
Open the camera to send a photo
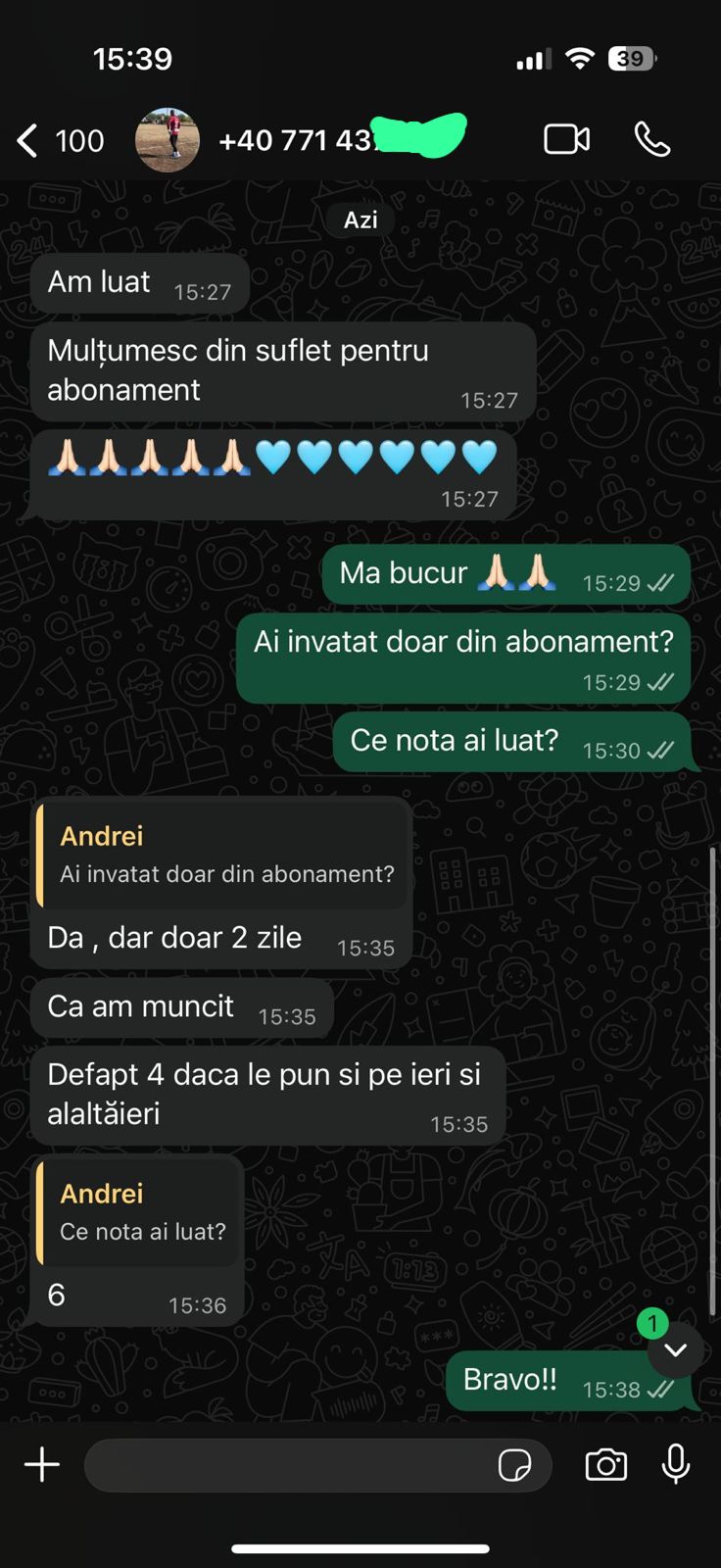604,1465
